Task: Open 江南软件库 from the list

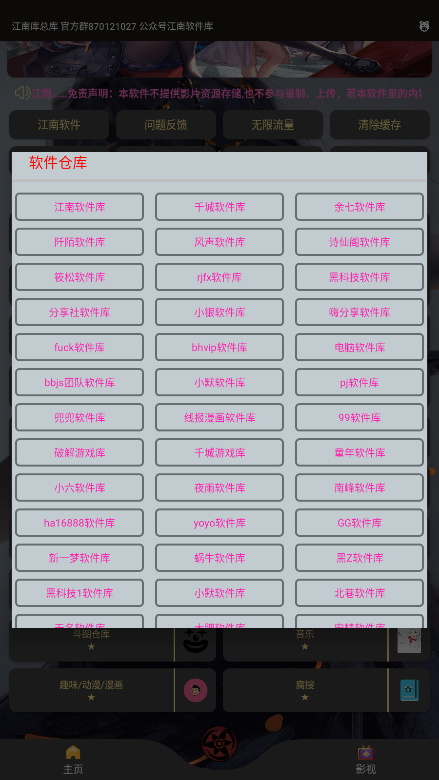Action: coord(80,207)
